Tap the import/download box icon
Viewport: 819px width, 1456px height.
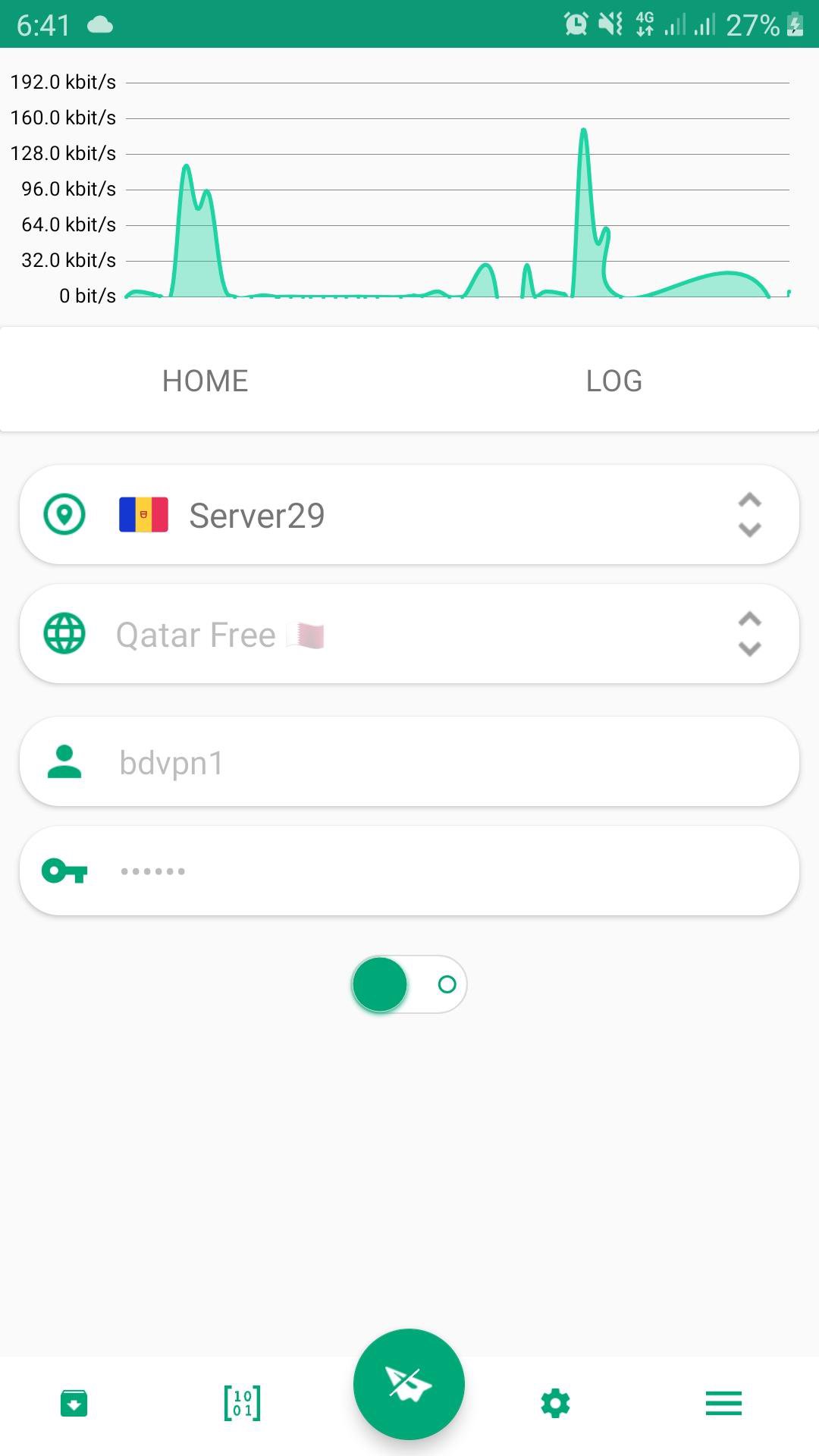pos(73,1404)
